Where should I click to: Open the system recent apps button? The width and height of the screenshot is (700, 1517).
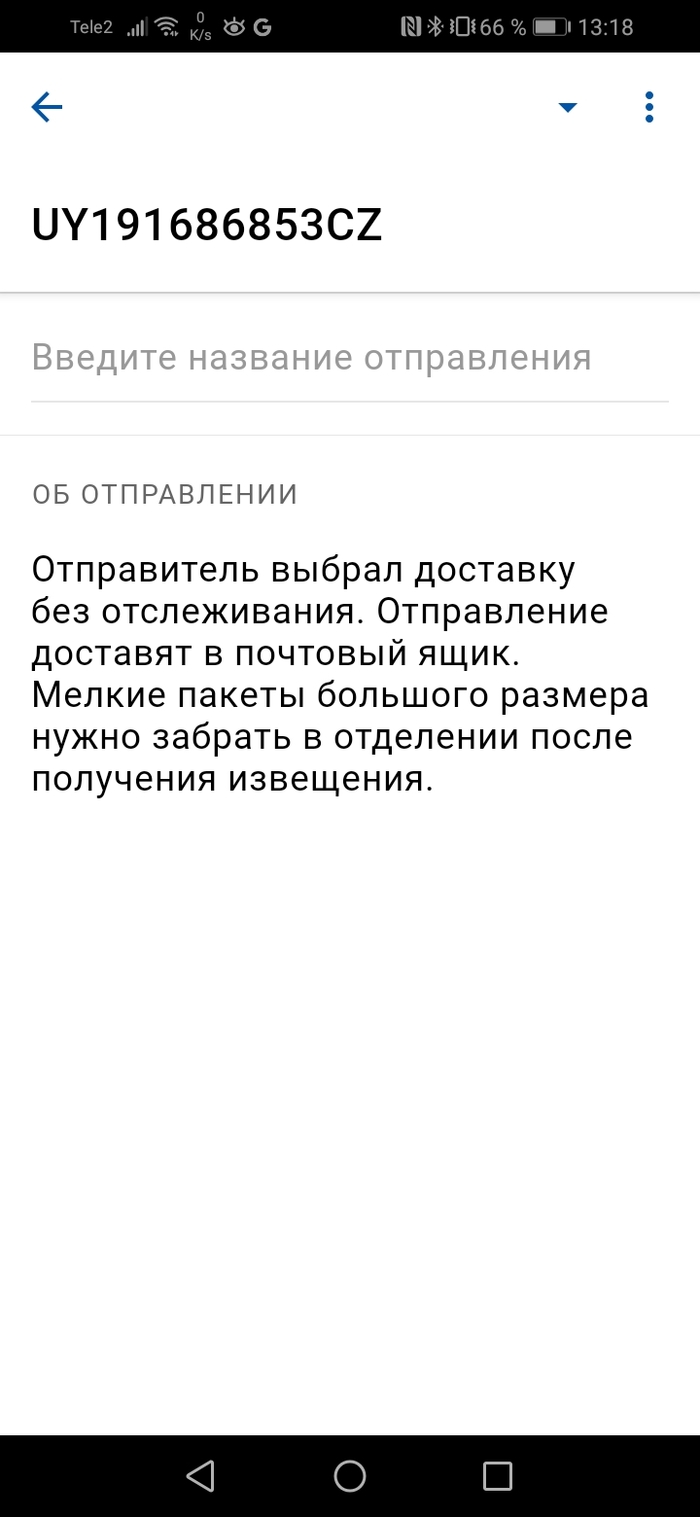497,1476
